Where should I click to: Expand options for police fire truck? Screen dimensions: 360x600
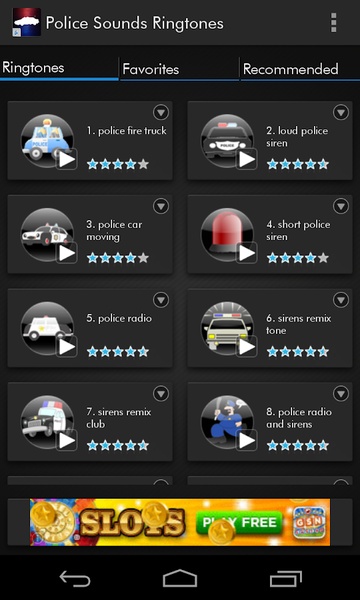pyautogui.click(x=161, y=112)
